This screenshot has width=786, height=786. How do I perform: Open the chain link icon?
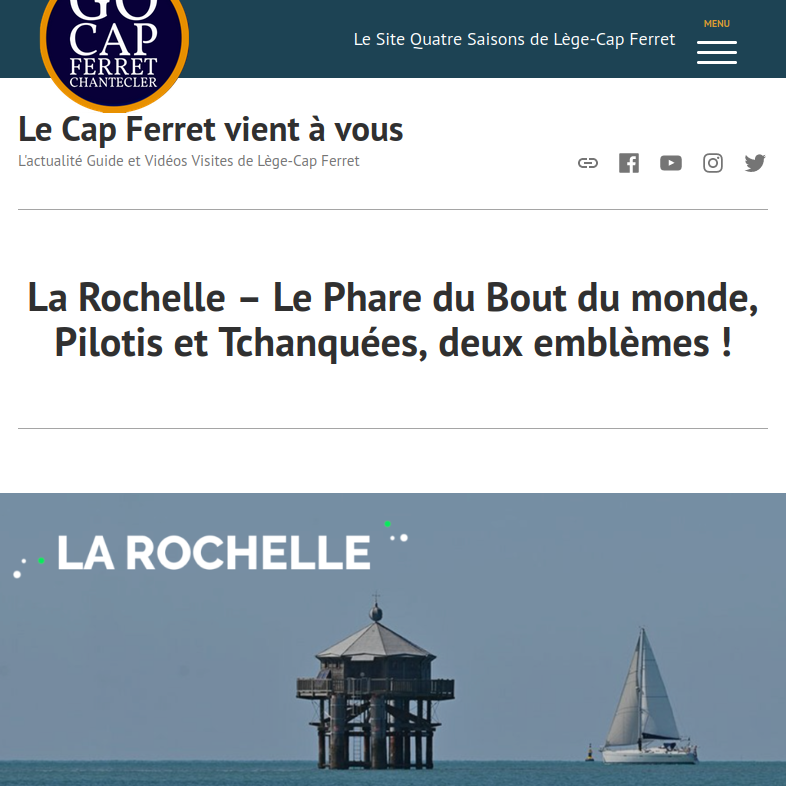click(588, 163)
